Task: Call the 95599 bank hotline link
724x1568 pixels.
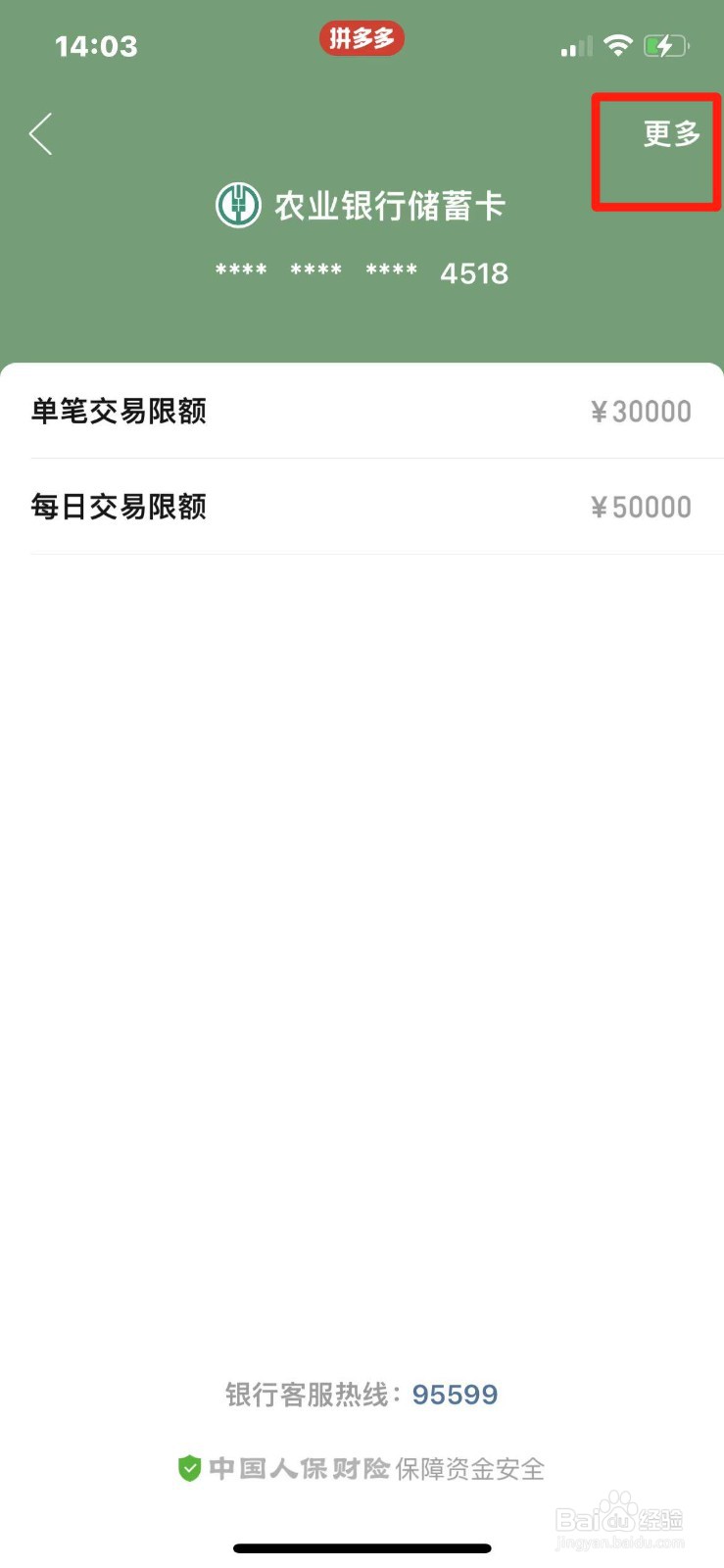Action: [454, 1394]
